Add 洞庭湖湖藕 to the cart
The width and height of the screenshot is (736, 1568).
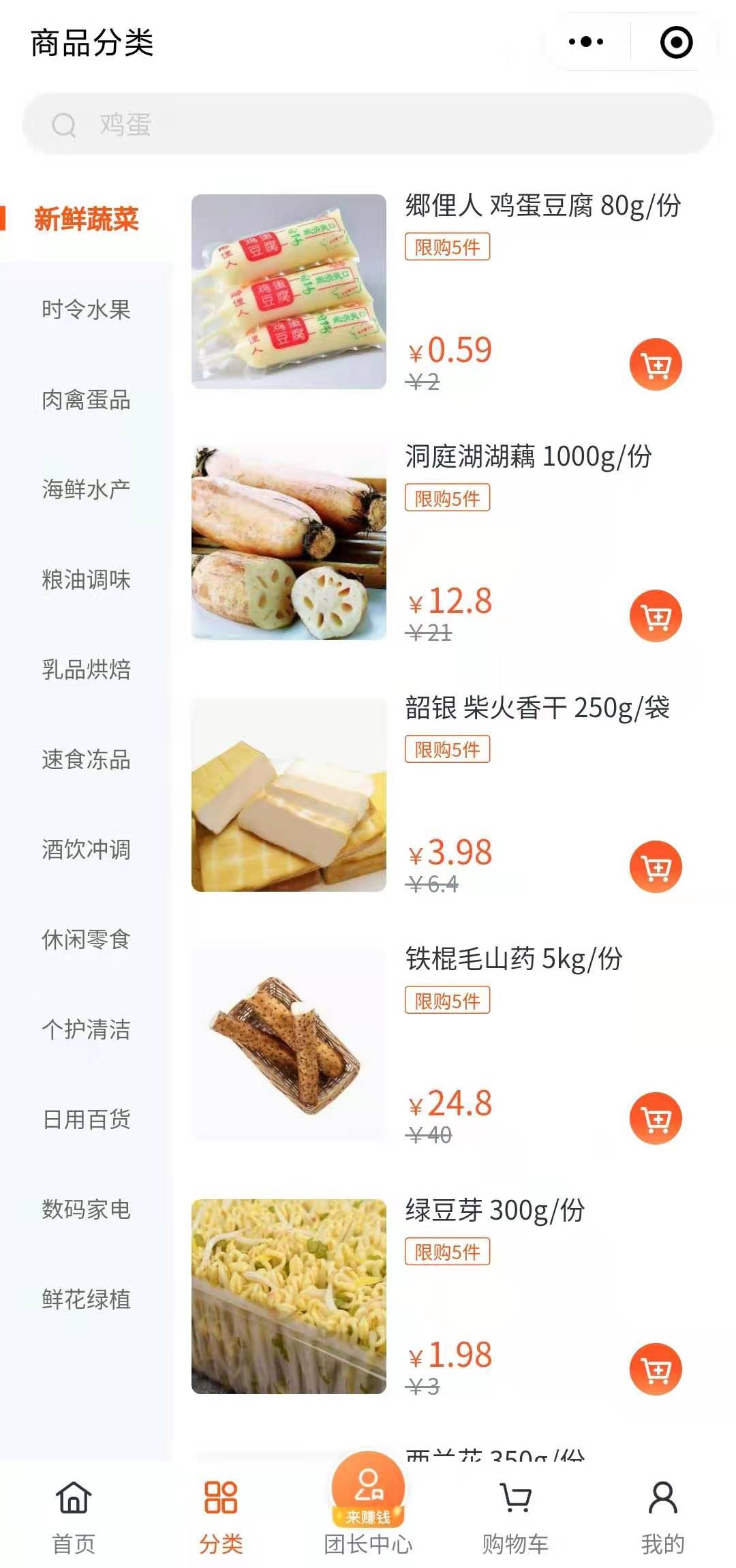coord(656,616)
